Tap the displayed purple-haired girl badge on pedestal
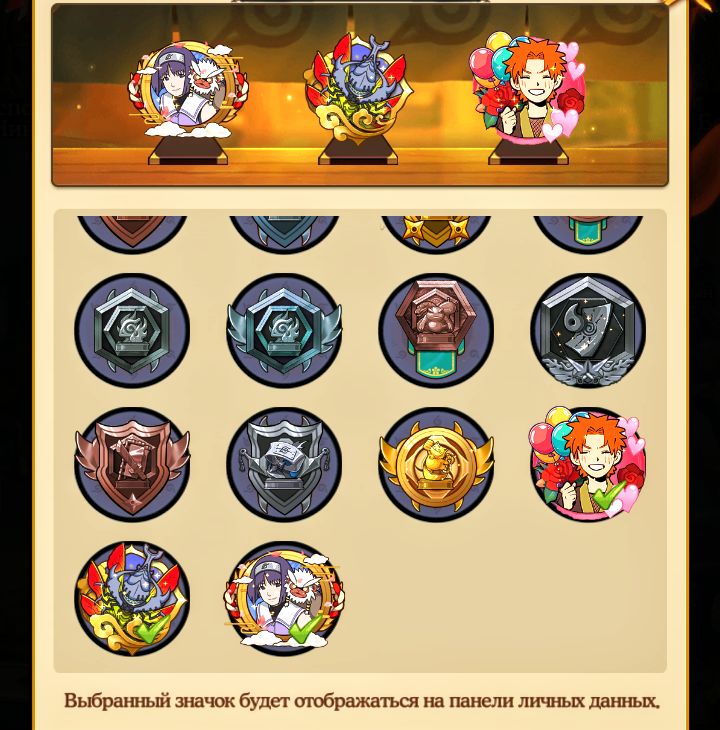720x730 pixels. (x=188, y=90)
